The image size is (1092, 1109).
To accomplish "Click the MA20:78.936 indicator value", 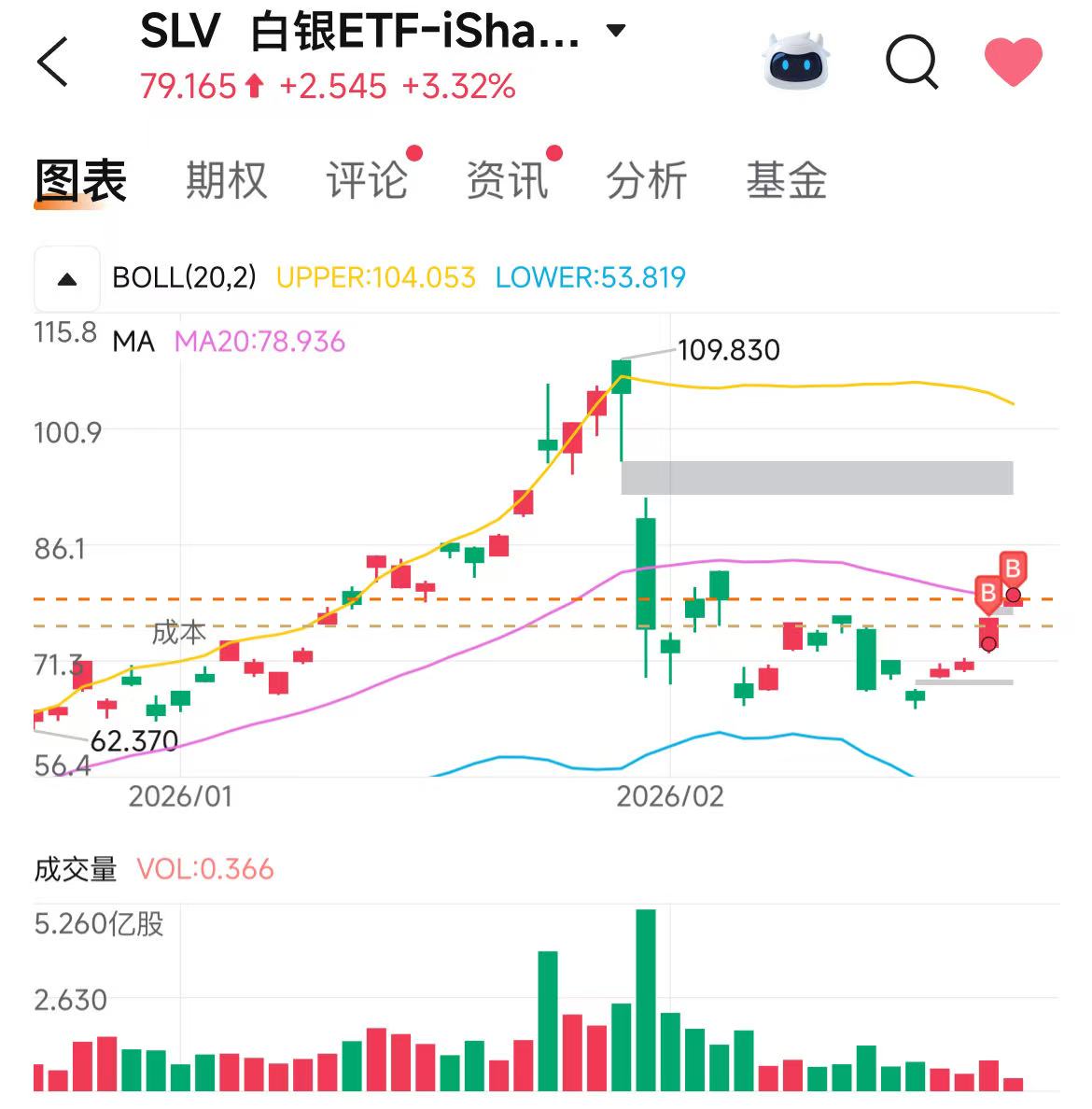I will pos(259,342).
